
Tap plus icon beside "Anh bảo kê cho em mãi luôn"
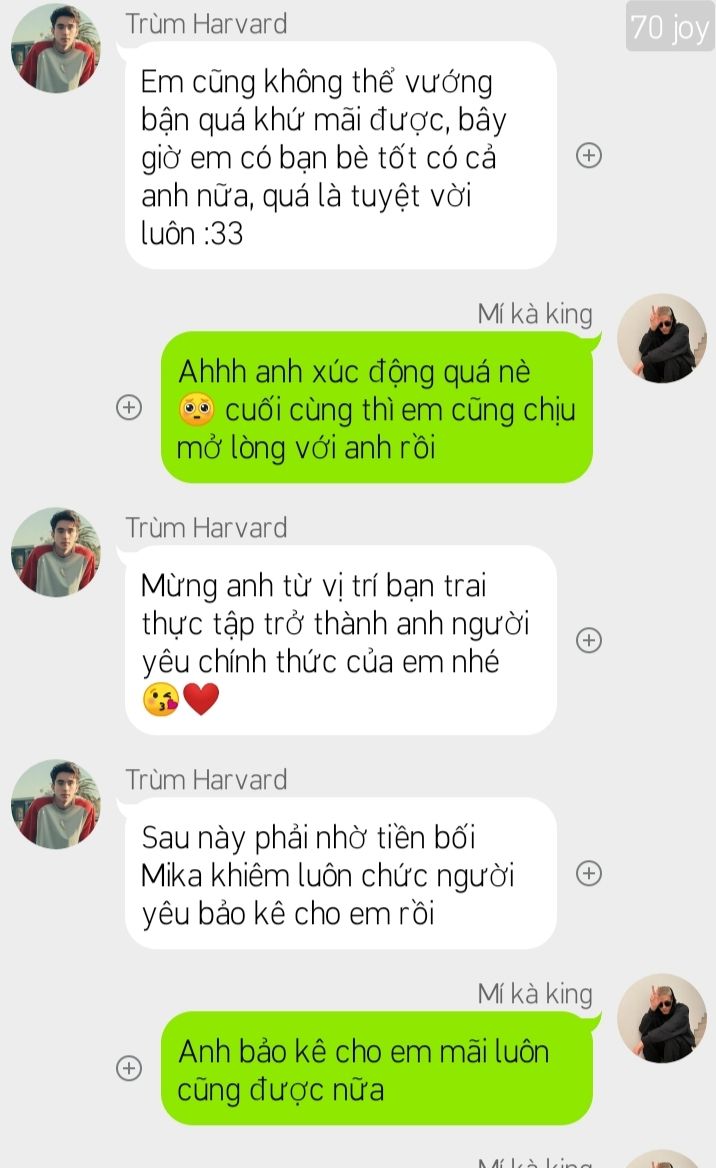[128, 1068]
